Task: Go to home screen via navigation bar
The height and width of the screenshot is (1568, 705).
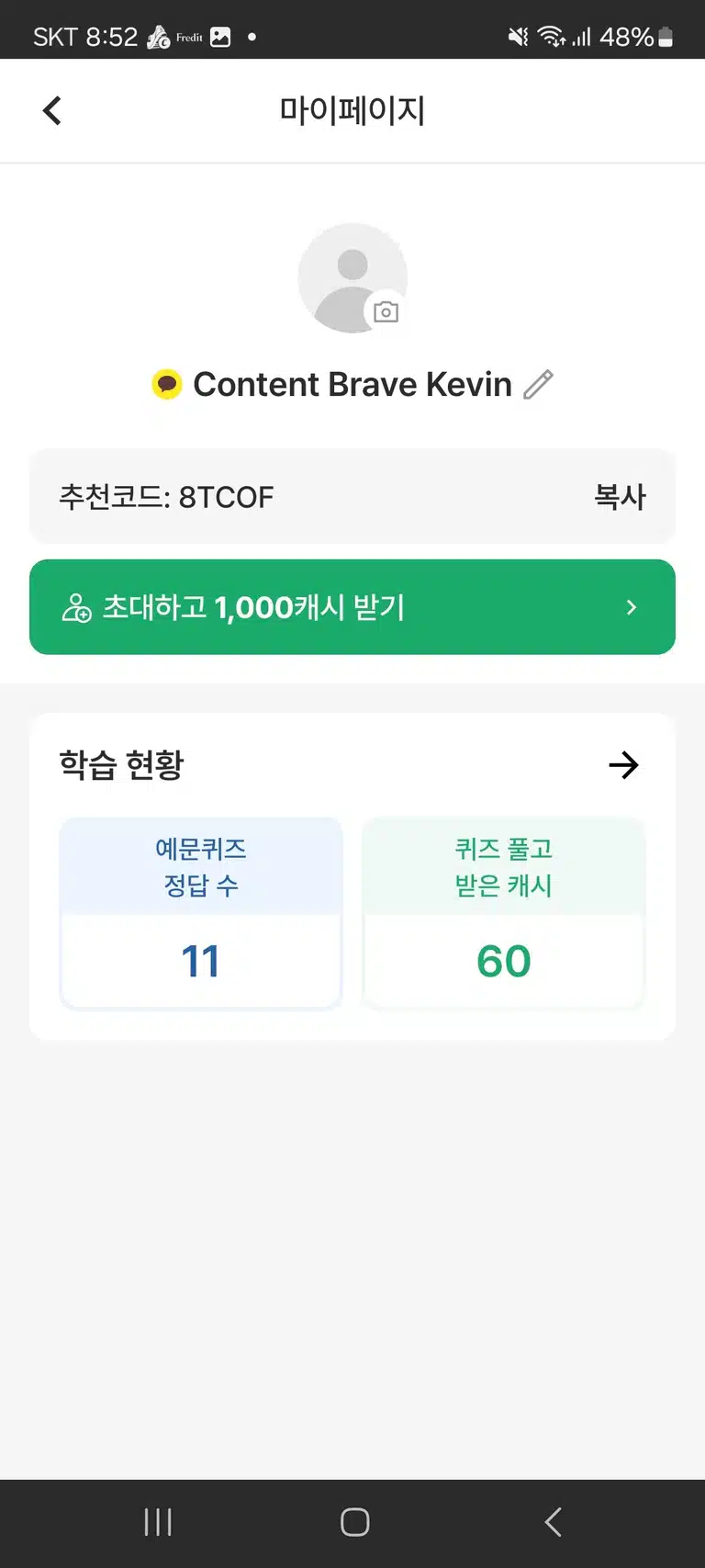Action: [x=354, y=1522]
